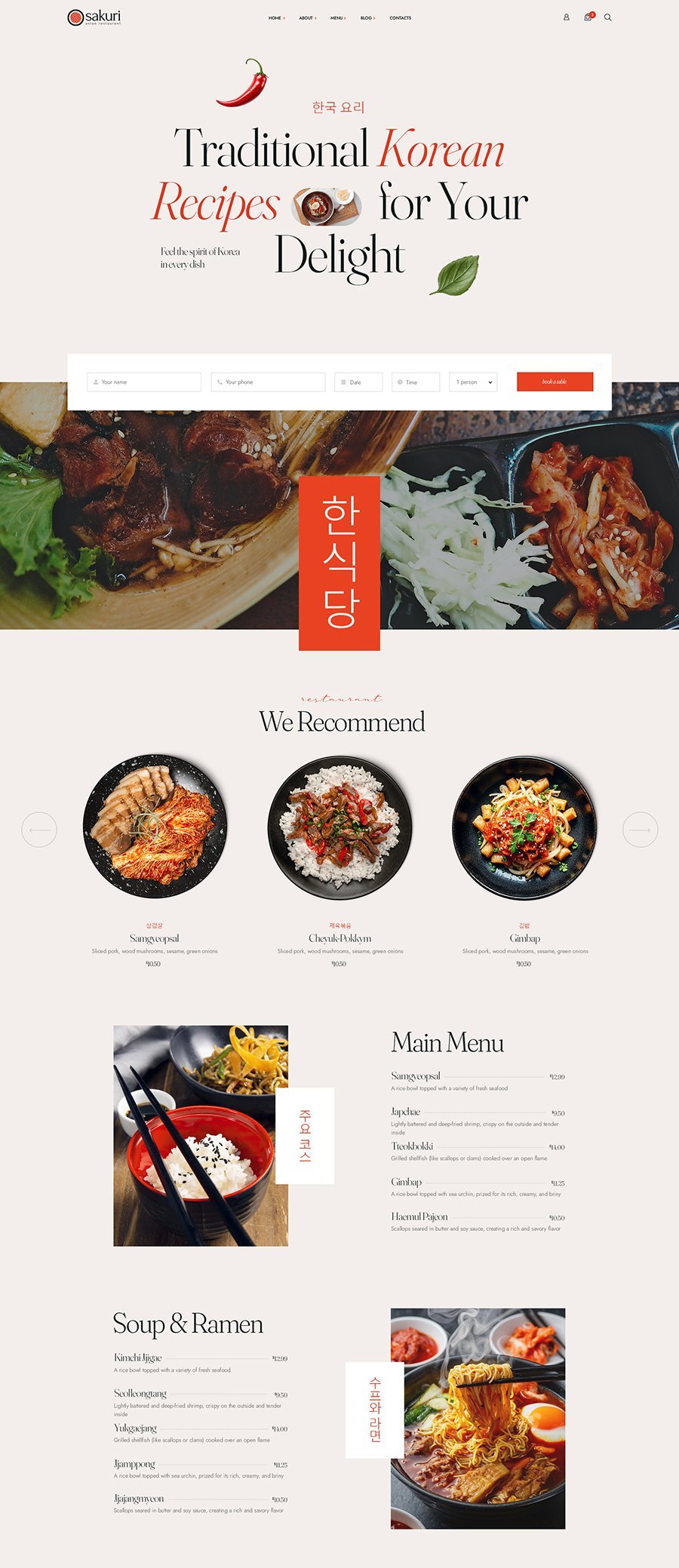This screenshot has width=679, height=1568.
Task: Open the Home navigation menu
Action: coord(275,17)
